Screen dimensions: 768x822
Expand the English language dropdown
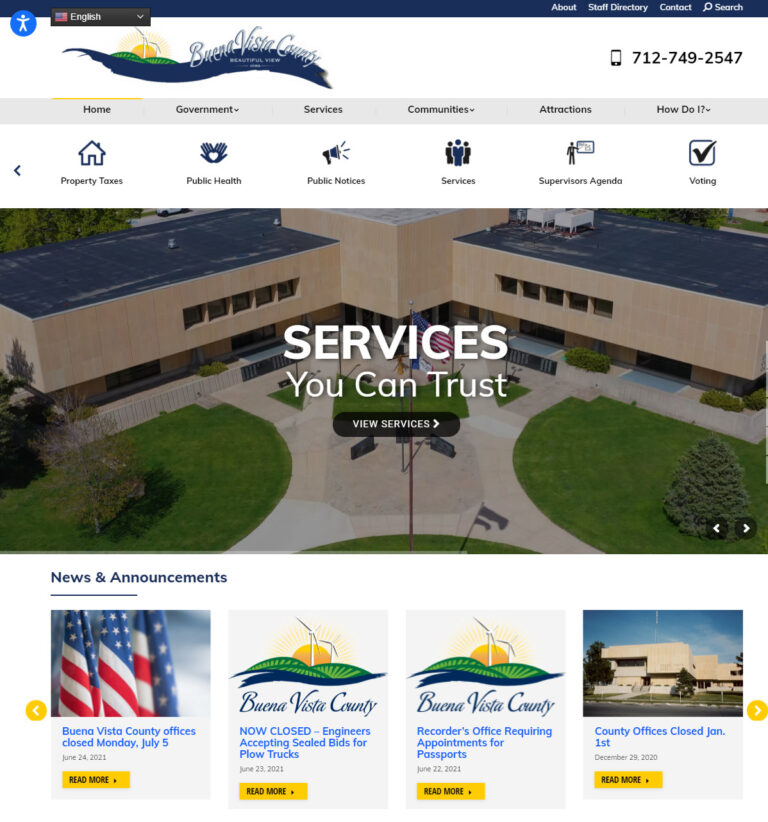click(x=100, y=17)
